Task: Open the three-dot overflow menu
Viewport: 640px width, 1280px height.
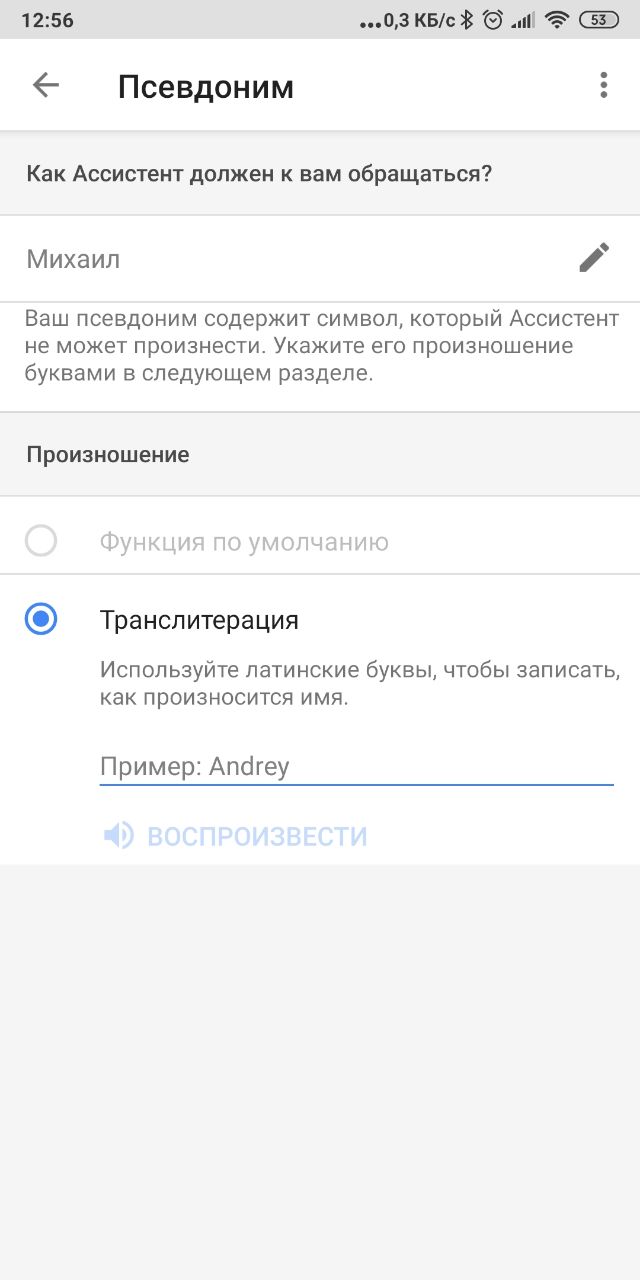Action: click(603, 86)
